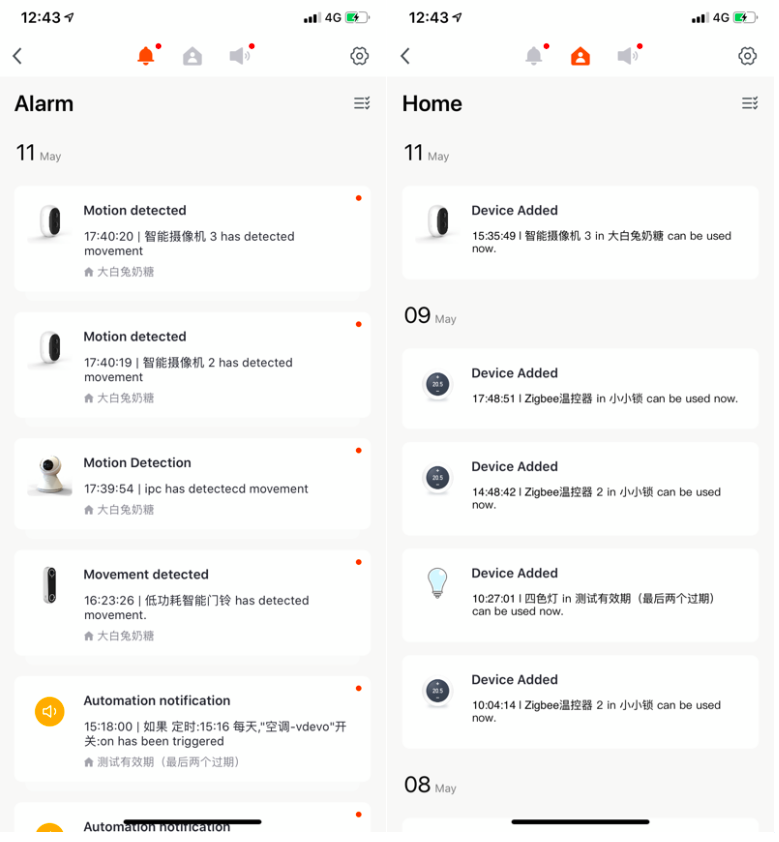Viewport: 779px width, 842px height.
Task: Open the list edit icon beside Home heading
Action: point(750,103)
